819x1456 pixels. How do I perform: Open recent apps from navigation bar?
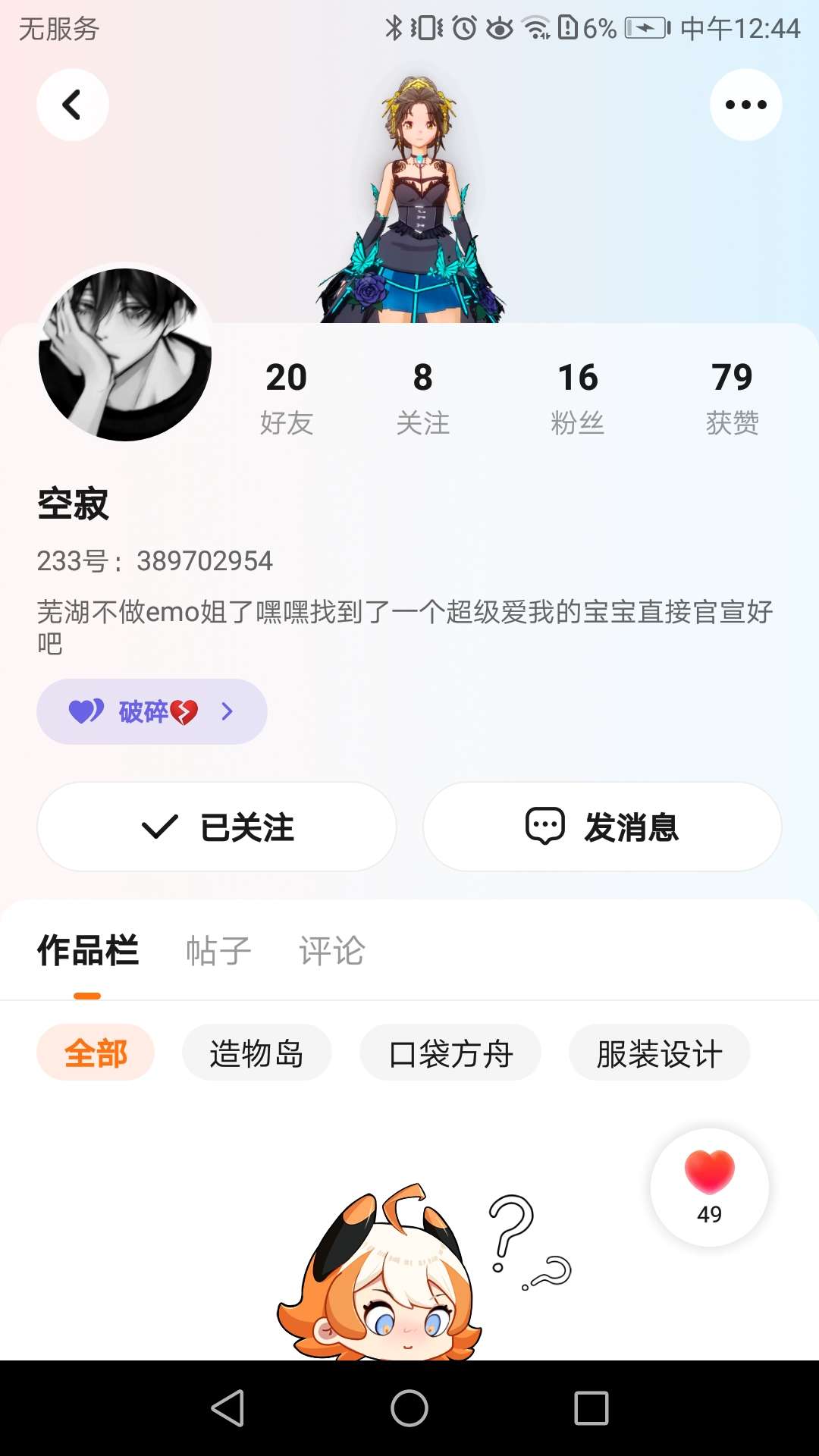click(591, 1408)
